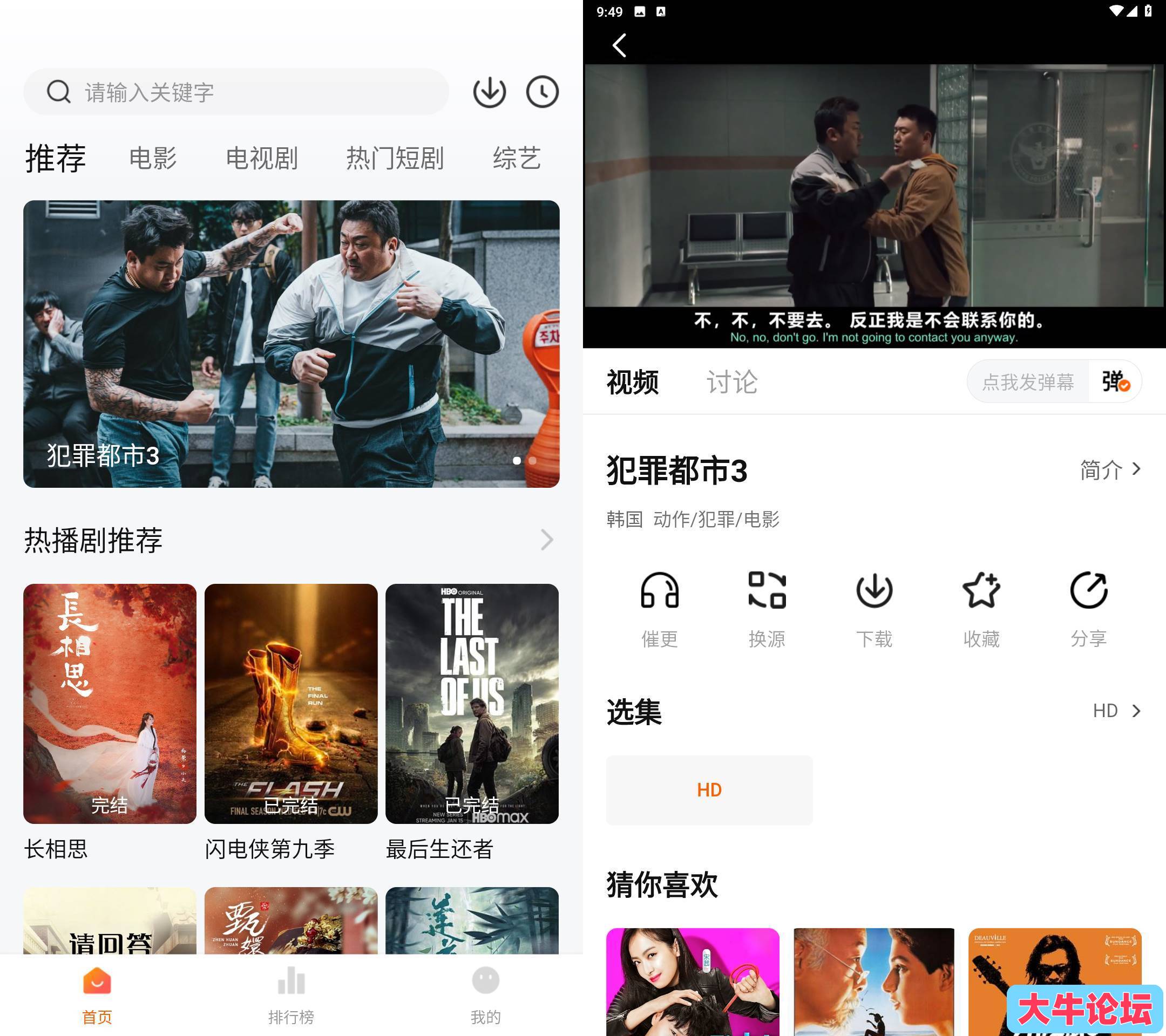Open the downloads icon beside search
The image size is (1166, 1036).
click(489, 92)
